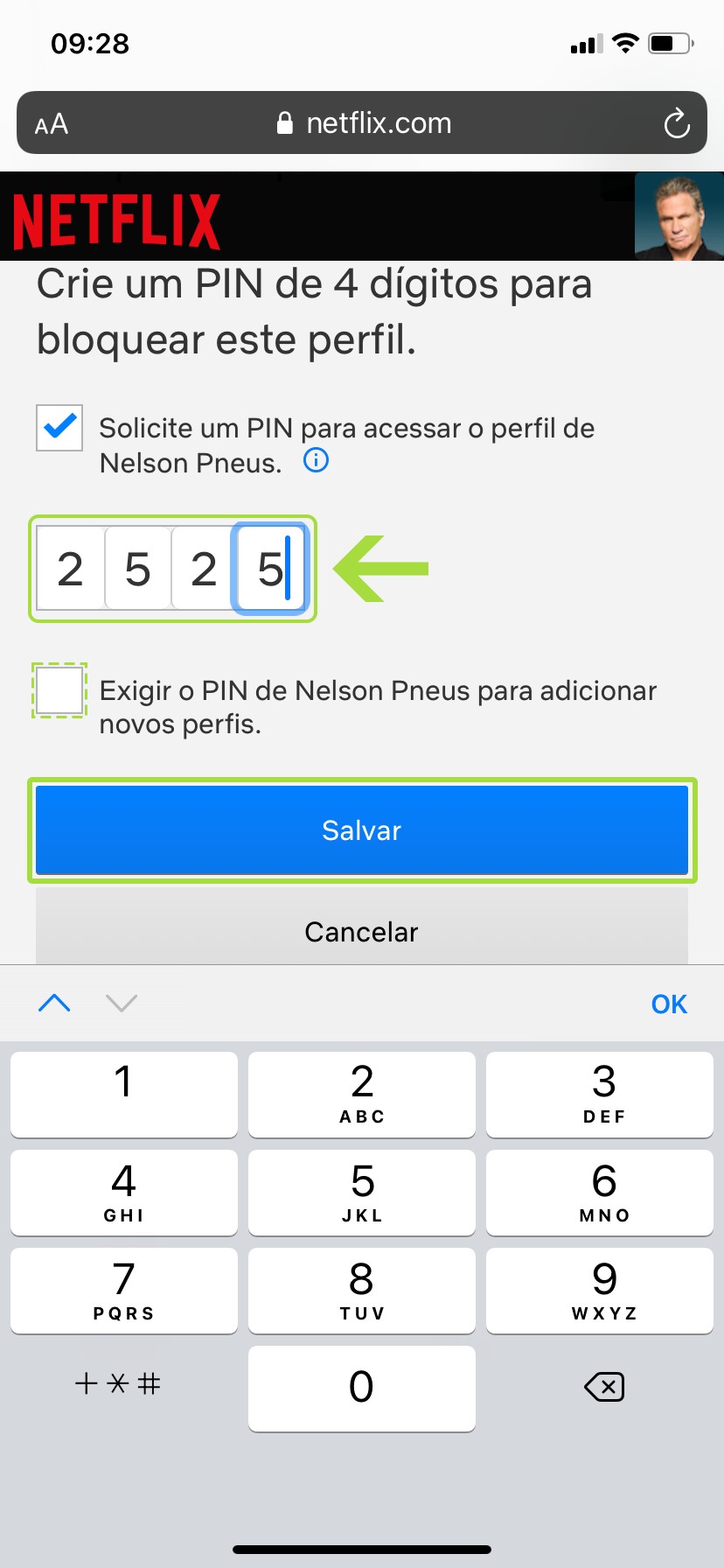Open the AA text size menu
Screen dimensions: 724x1568
(52, 123)
